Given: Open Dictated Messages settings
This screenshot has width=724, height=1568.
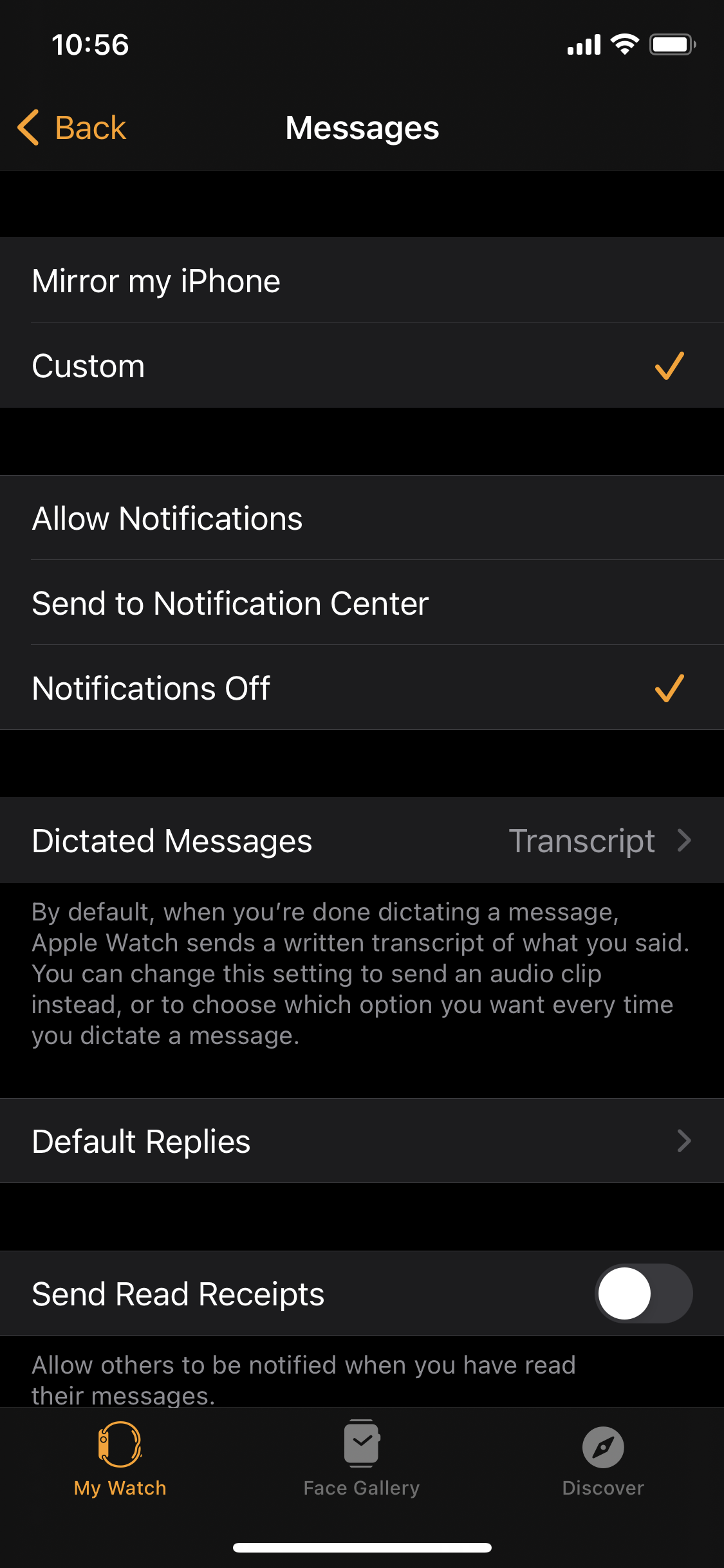Looking at the screenshot, I should pyautogui.click(x=362, y=841).
